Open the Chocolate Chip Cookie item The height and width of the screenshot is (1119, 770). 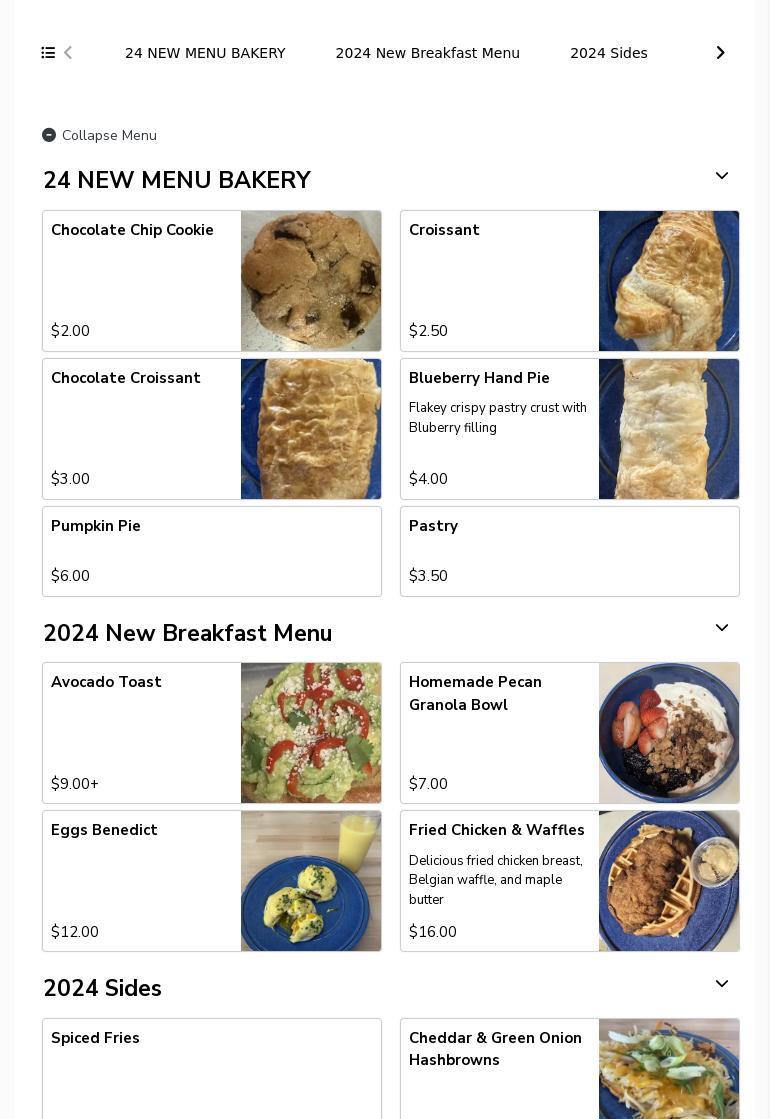pyautogui.click(x=212, y=281)
